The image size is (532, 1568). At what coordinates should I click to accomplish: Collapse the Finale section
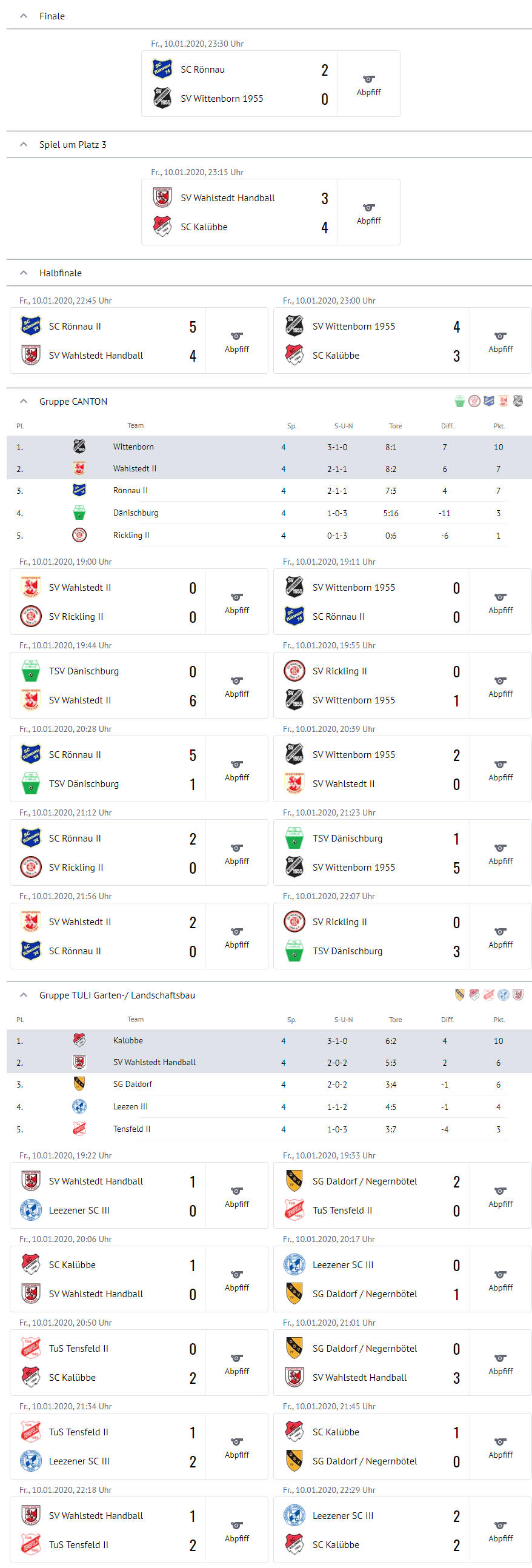coord(24,16)
